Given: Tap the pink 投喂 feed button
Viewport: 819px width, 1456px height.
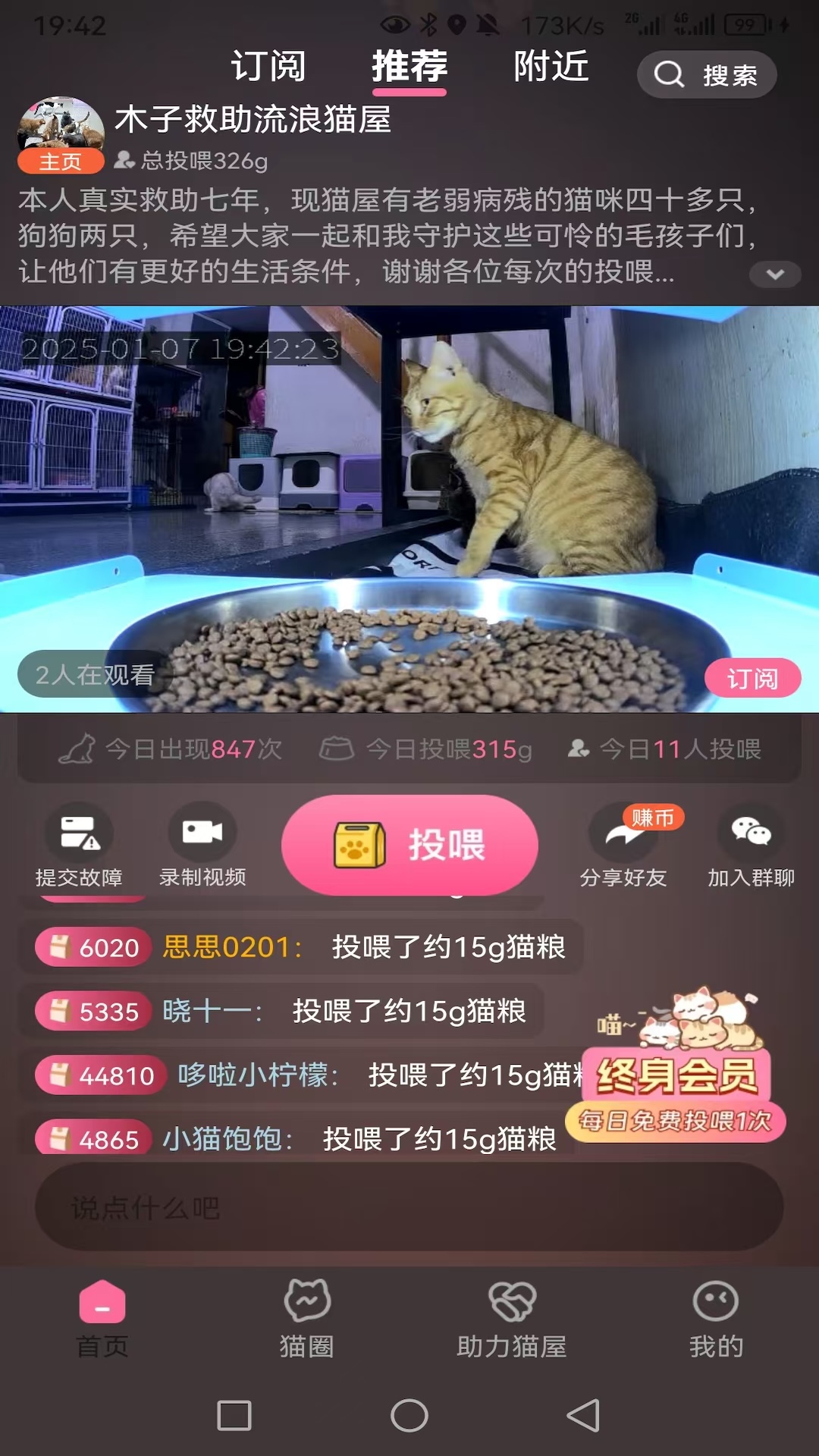Looking at the screenshot, I should [409, 846].
